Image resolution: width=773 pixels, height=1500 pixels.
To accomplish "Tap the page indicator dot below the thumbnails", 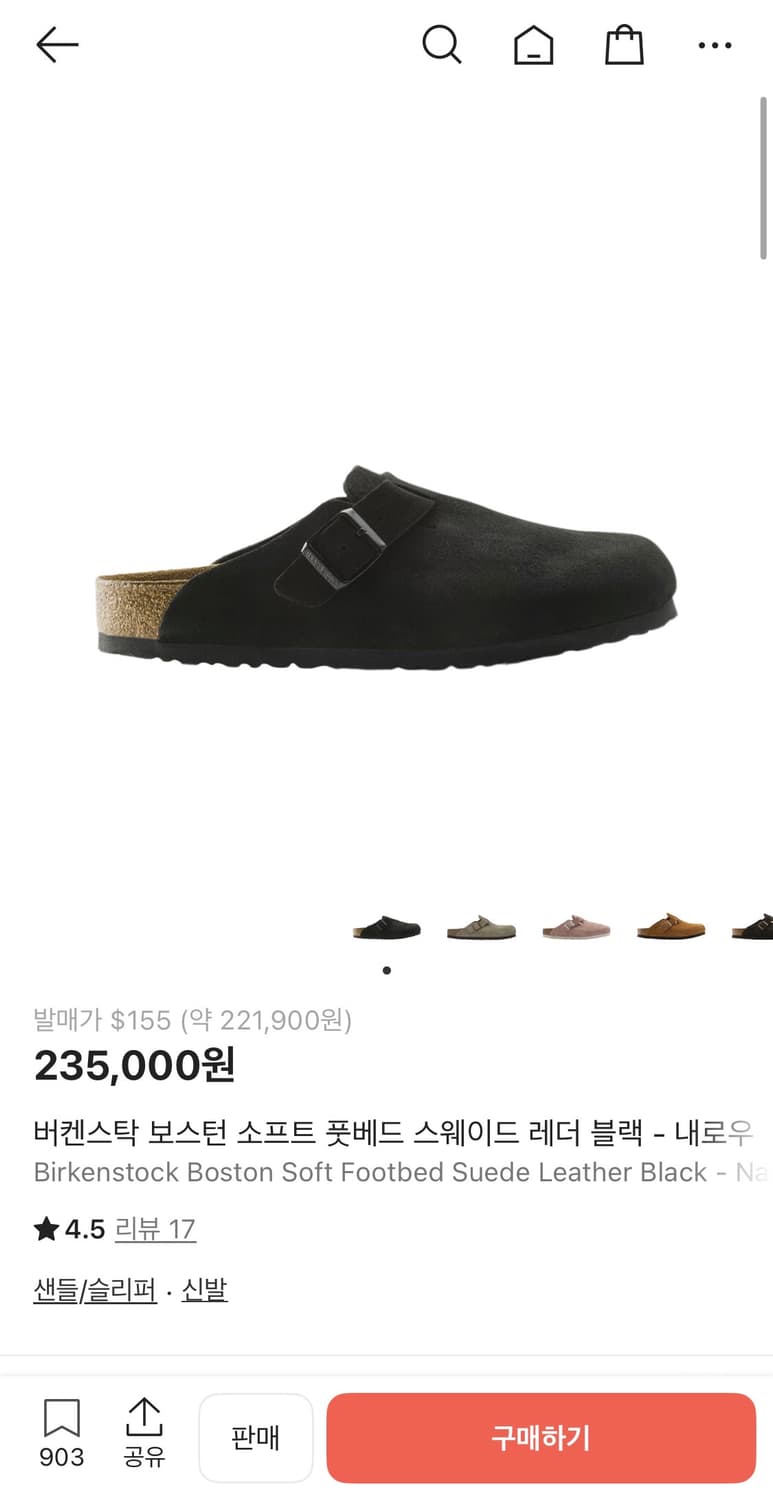I will (386, 969).
